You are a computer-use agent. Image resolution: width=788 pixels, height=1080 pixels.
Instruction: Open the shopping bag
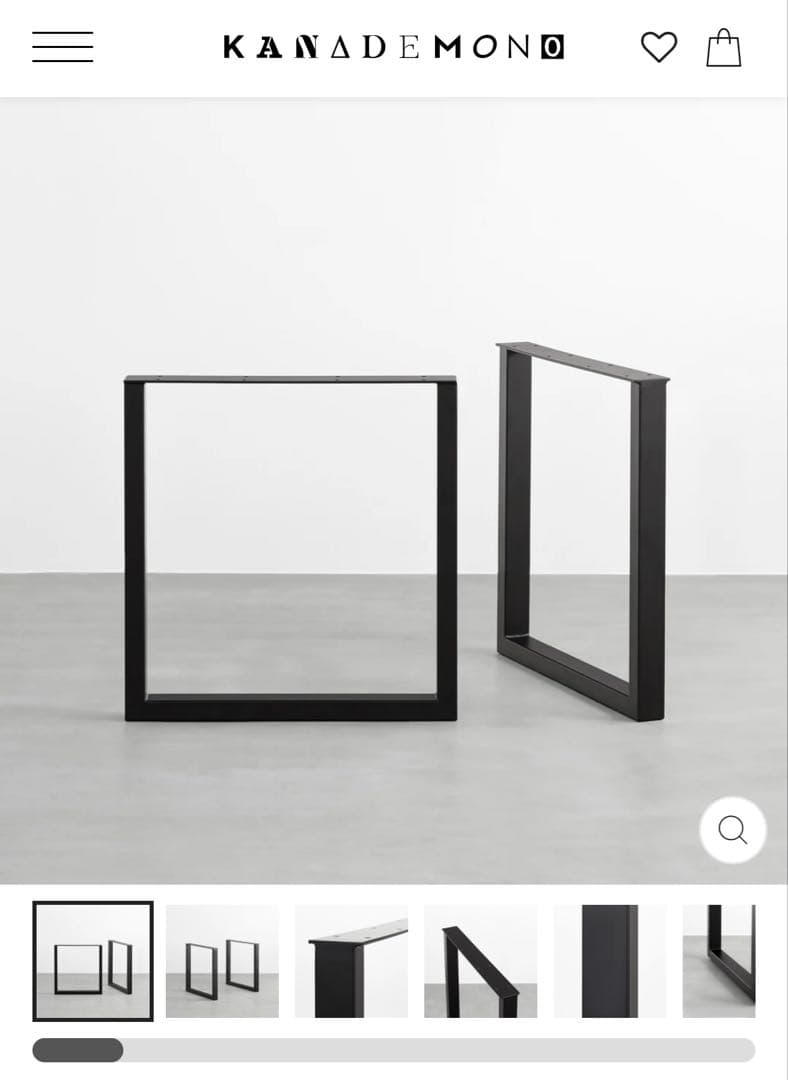[724, 47]
